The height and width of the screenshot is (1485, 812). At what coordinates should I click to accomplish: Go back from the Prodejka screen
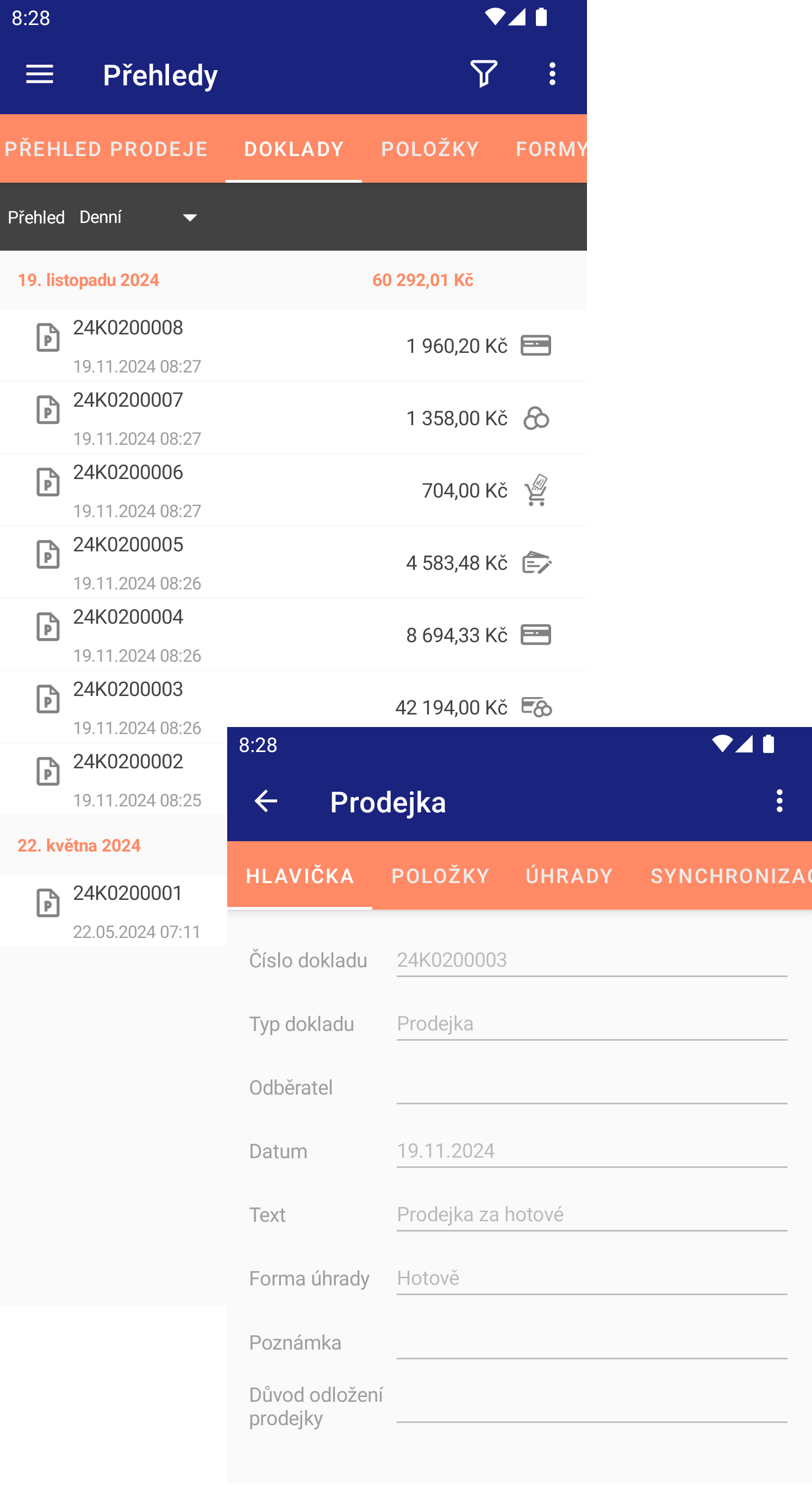(x=266, y=801)
